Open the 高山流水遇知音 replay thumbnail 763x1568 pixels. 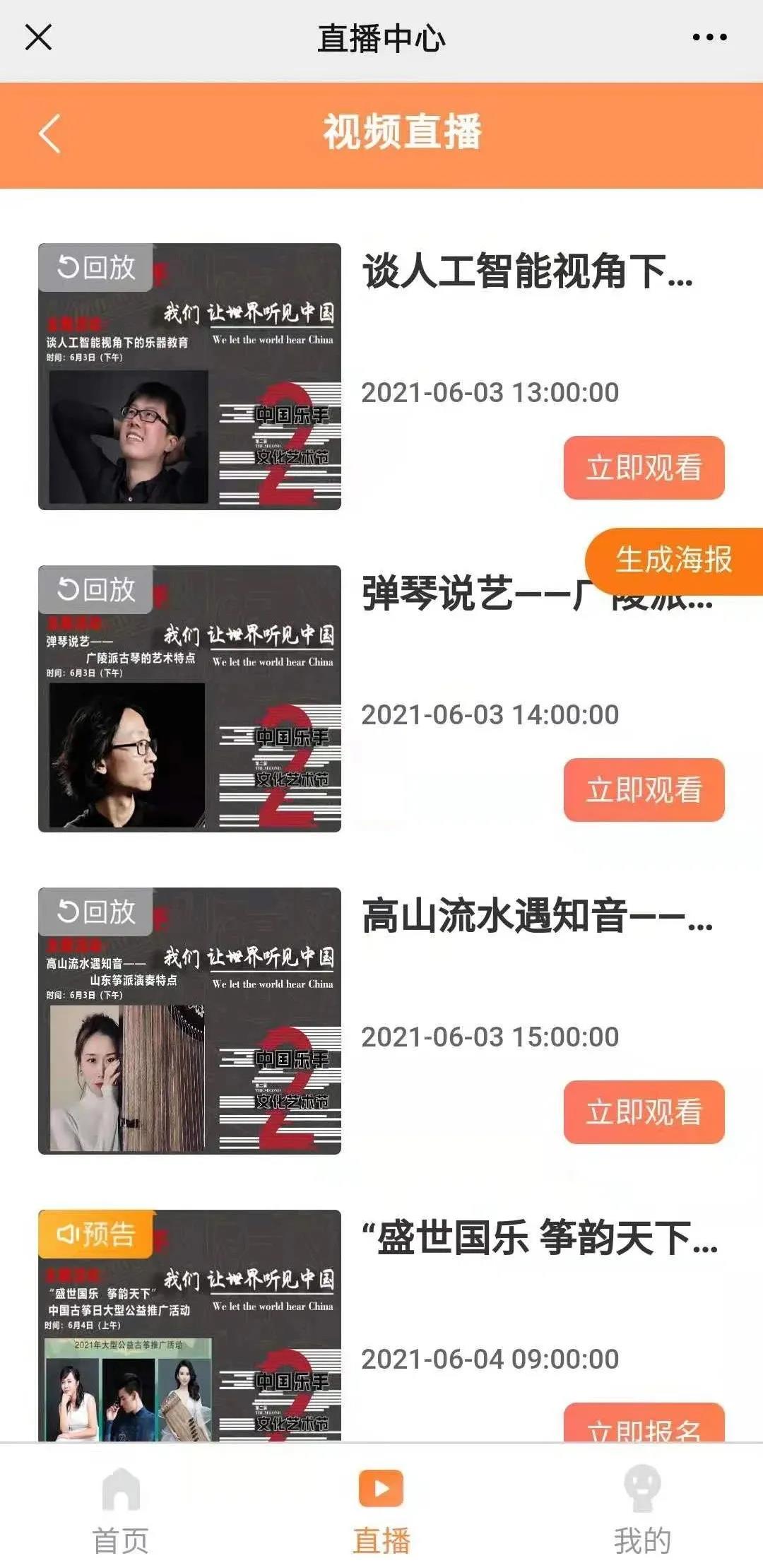pos(189,1021)
